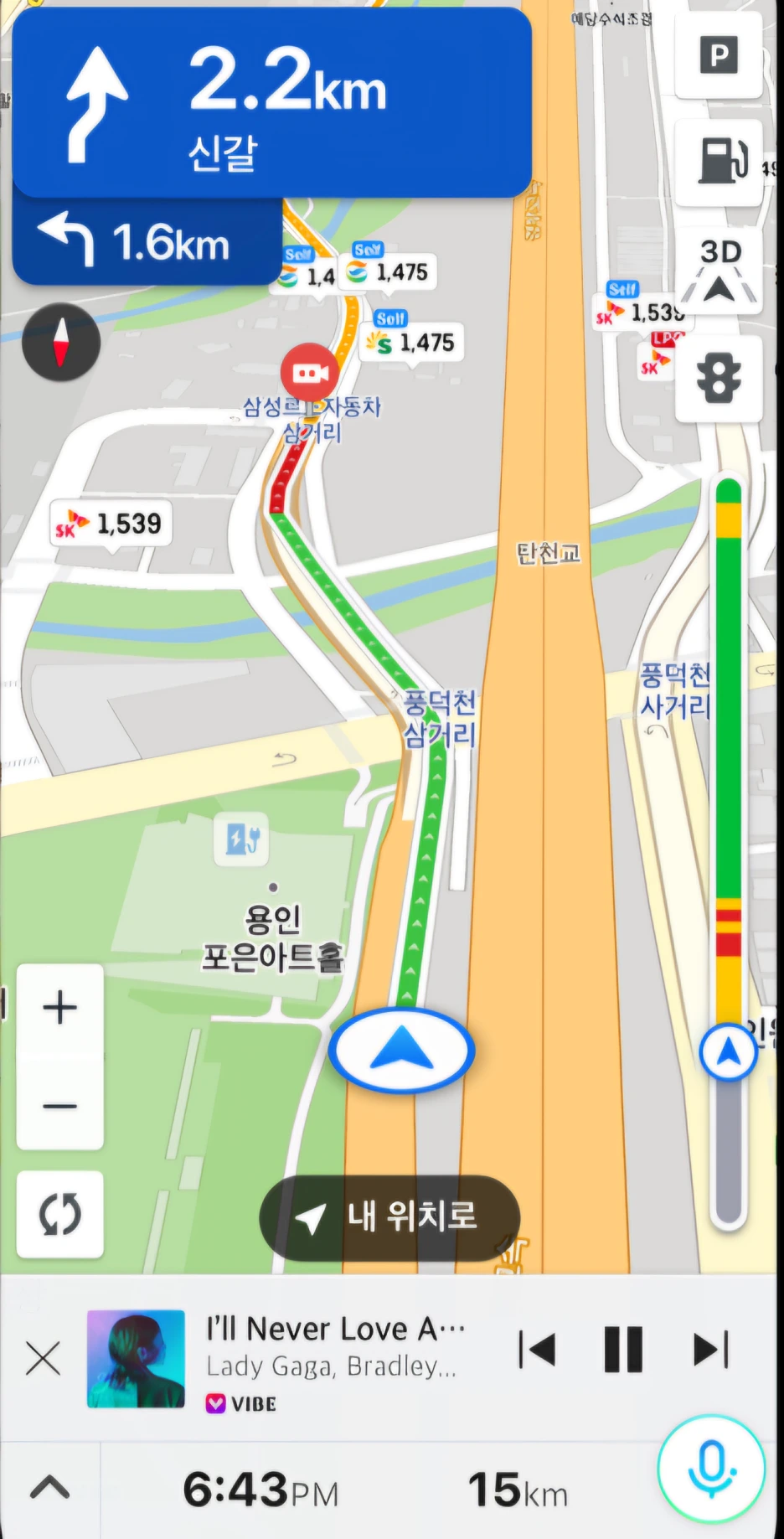Show nearby gas stations

(x=718, y=161)
